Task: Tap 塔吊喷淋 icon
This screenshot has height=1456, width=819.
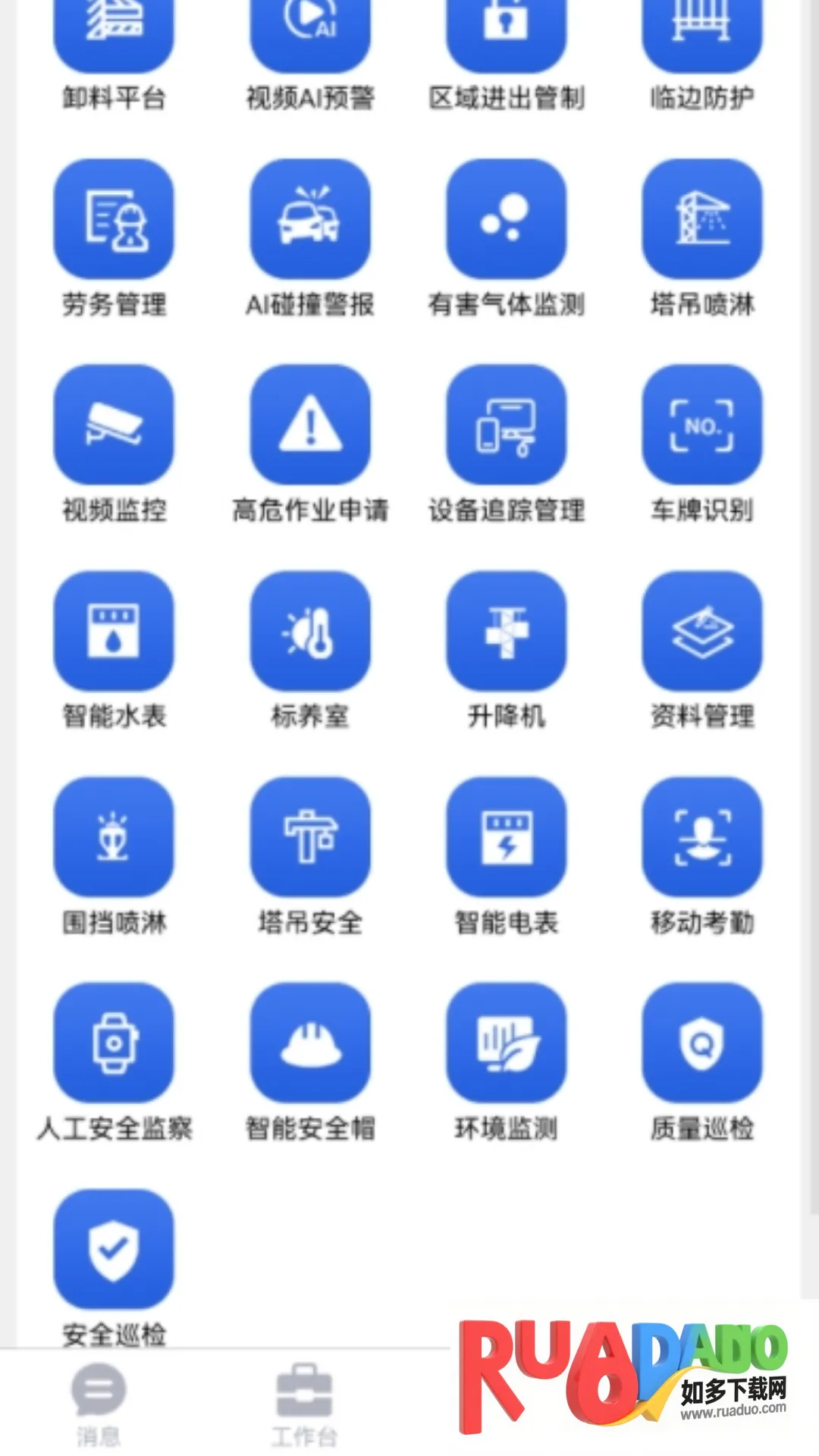Action: tap(701, 219)
